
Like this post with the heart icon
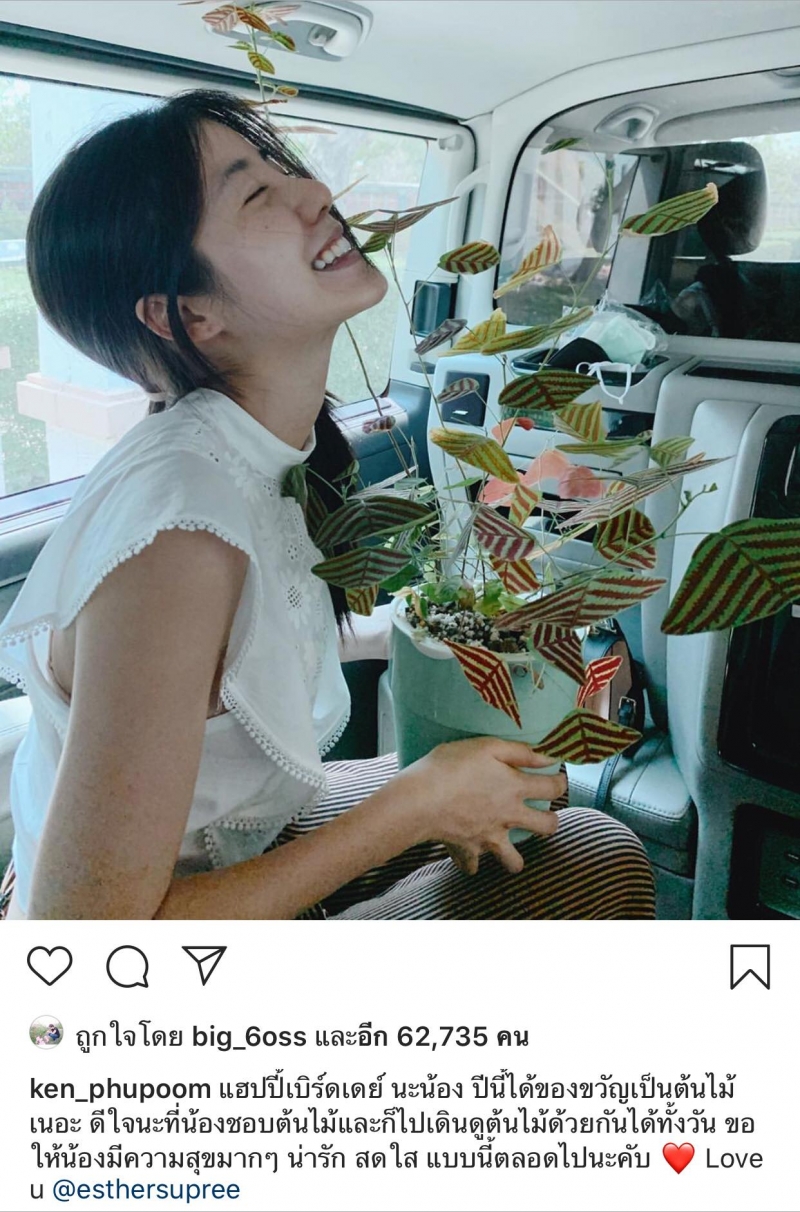click(x=49, y=966)
